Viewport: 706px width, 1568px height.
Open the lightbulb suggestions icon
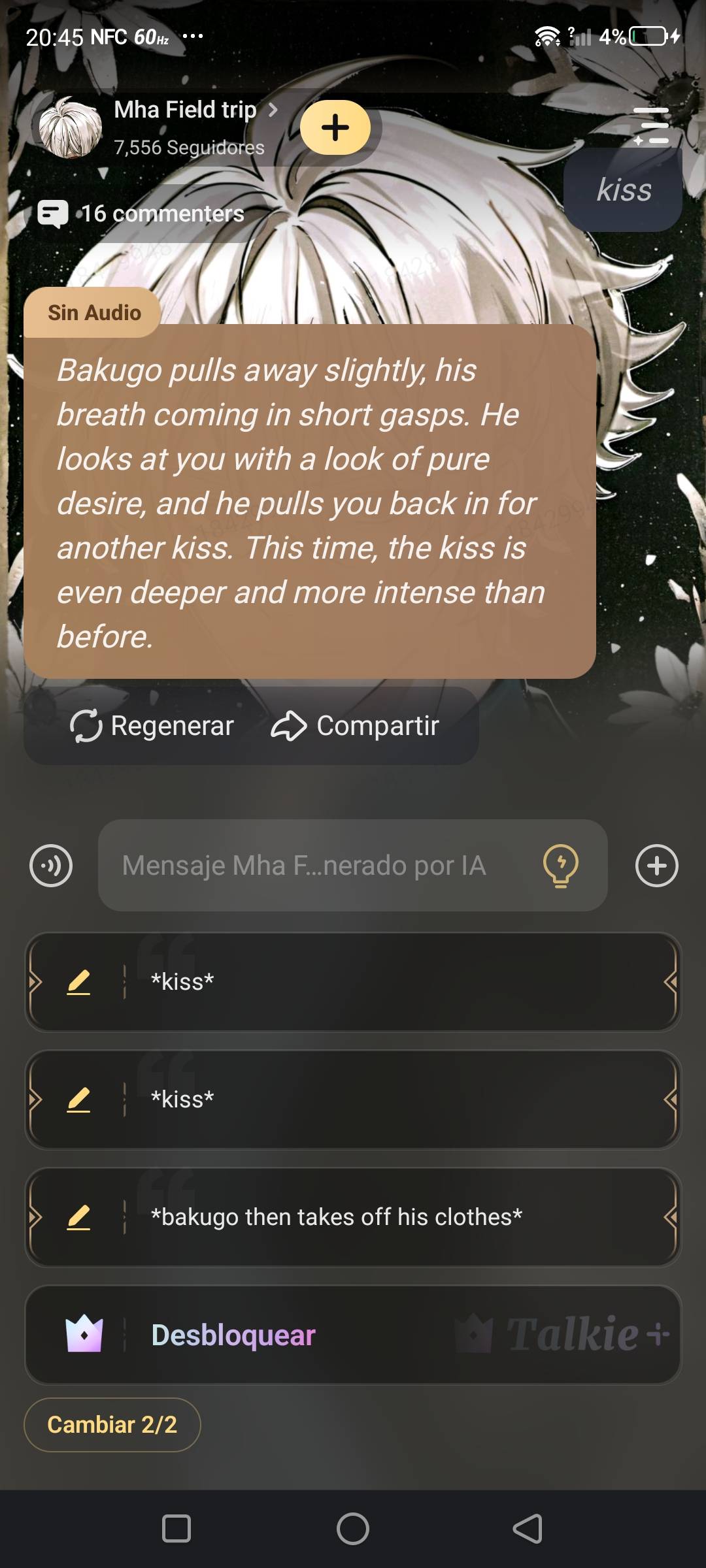(x=560, y=866)
